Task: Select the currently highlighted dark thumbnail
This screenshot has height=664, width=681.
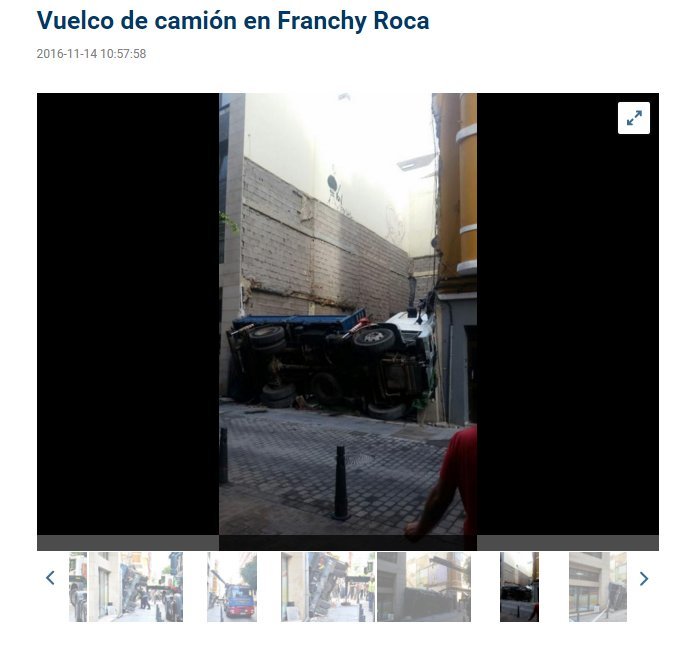Action: pos(519,587)
